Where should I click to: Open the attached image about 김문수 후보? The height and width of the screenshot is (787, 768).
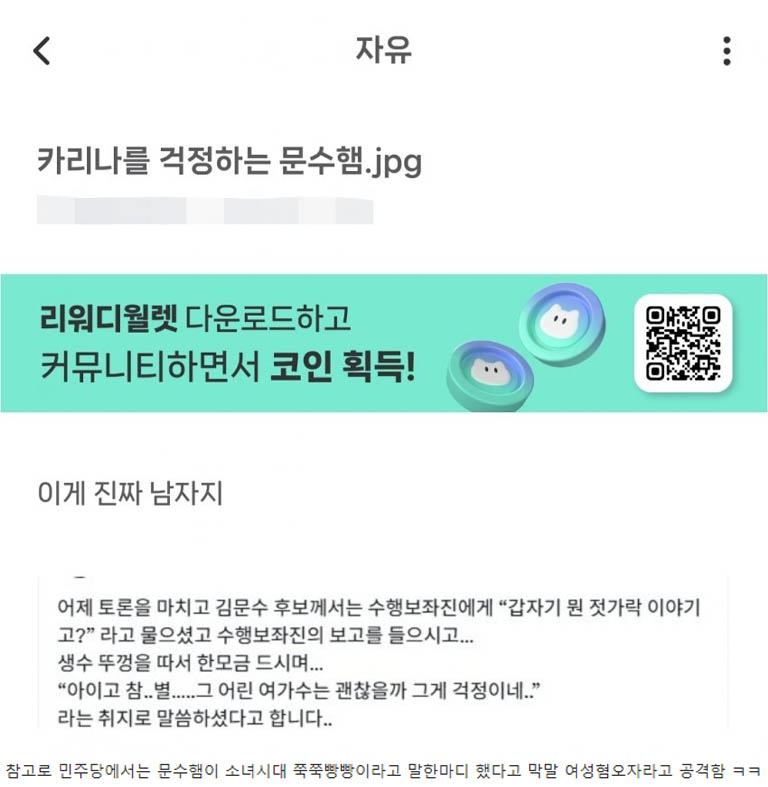point(384,652)
